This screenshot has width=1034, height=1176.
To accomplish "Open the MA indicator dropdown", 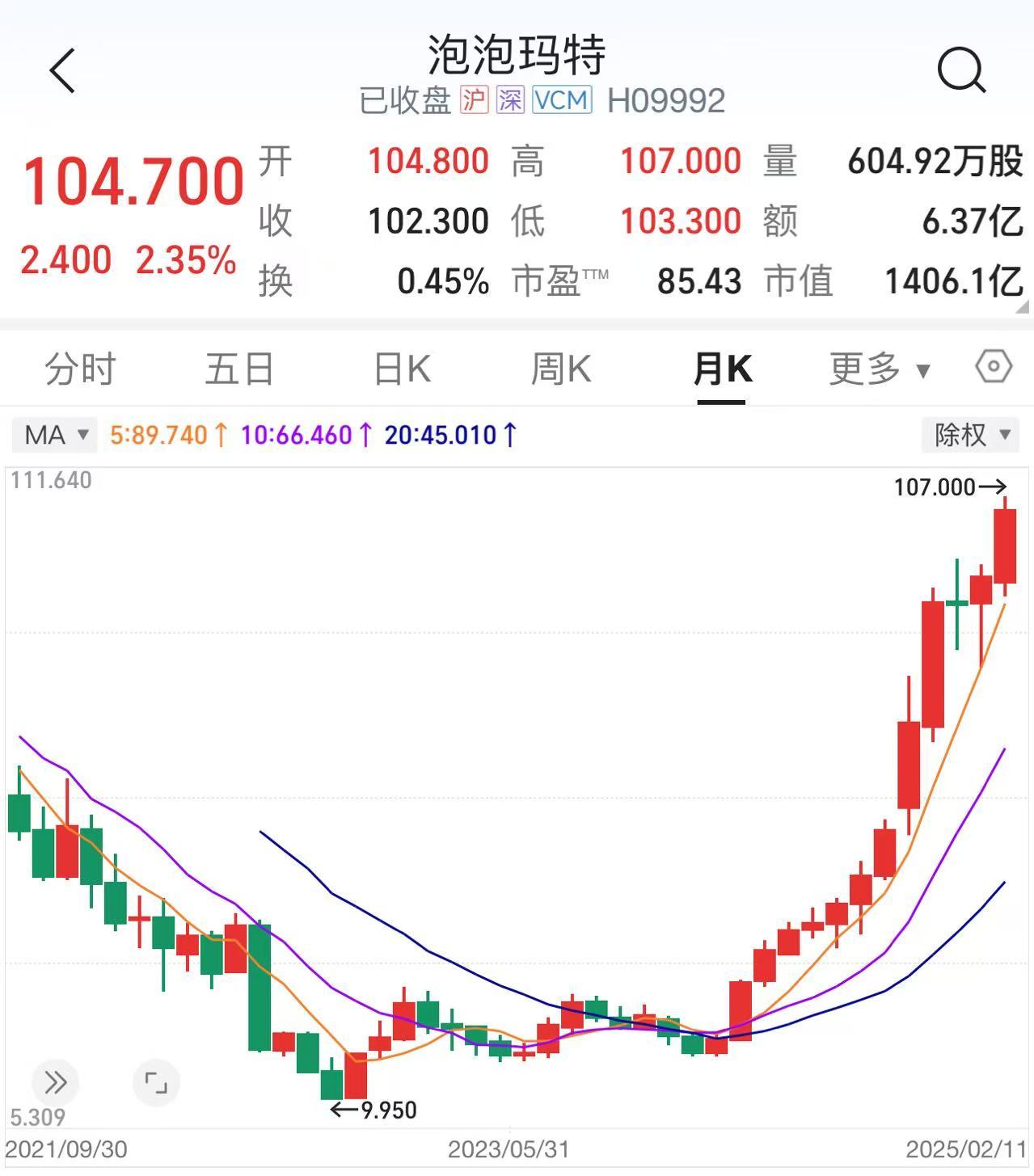I will 55,436.
